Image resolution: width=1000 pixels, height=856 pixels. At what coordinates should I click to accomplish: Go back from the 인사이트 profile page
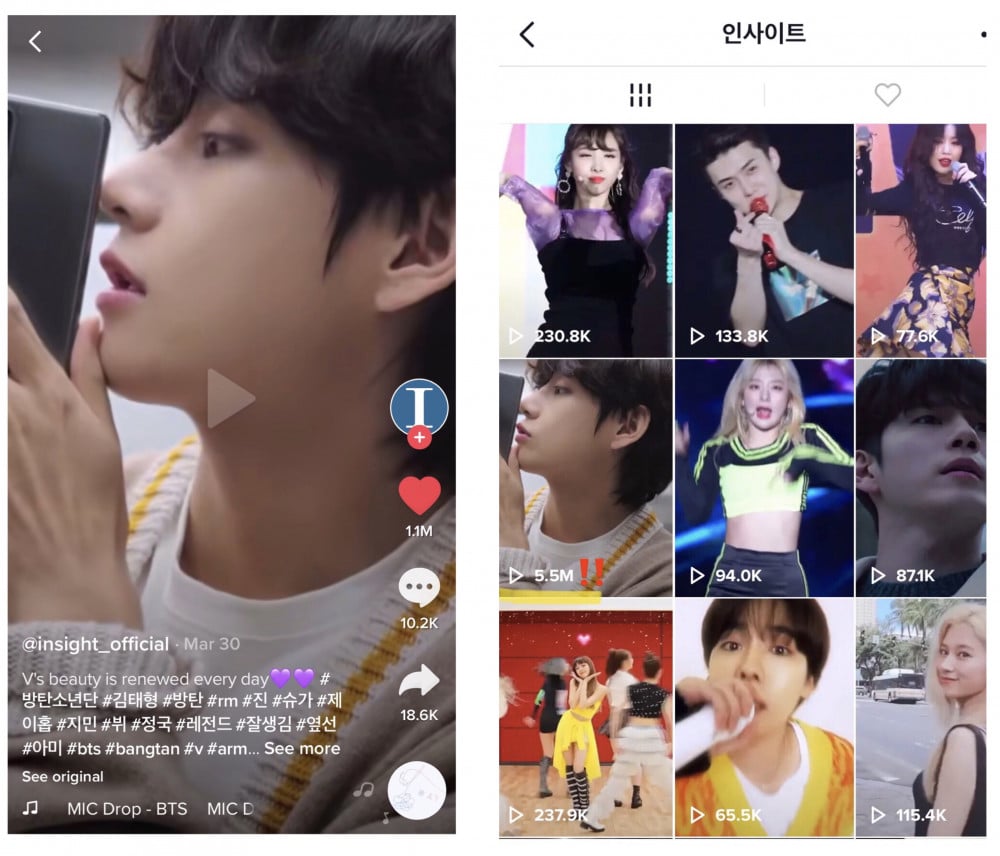[527, 35]
